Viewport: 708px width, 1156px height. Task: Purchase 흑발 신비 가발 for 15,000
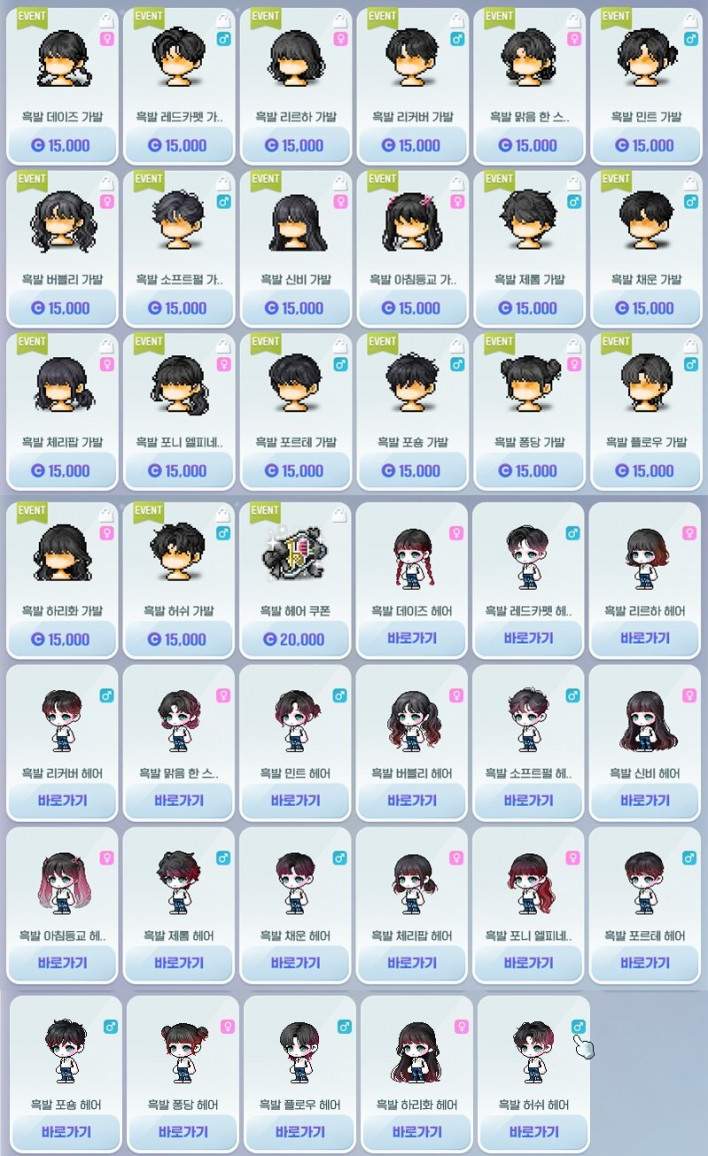point(296,308)
